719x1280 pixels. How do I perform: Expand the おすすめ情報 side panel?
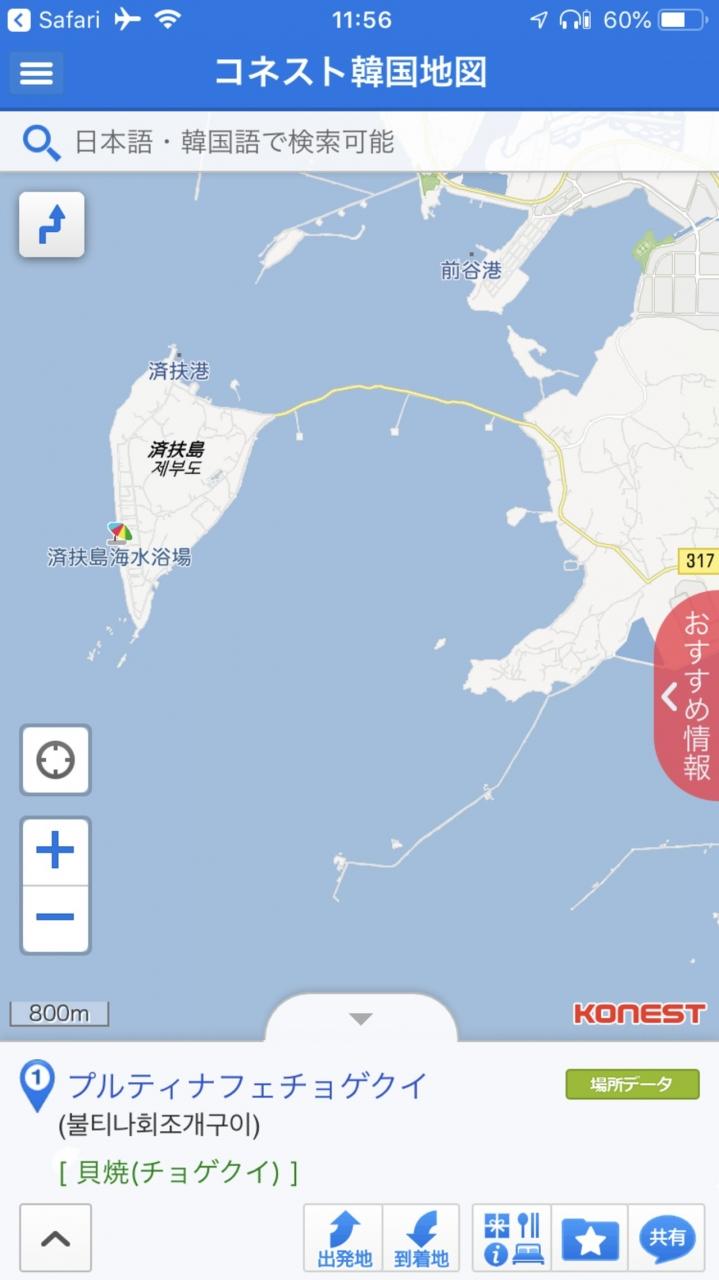point(688,696)
